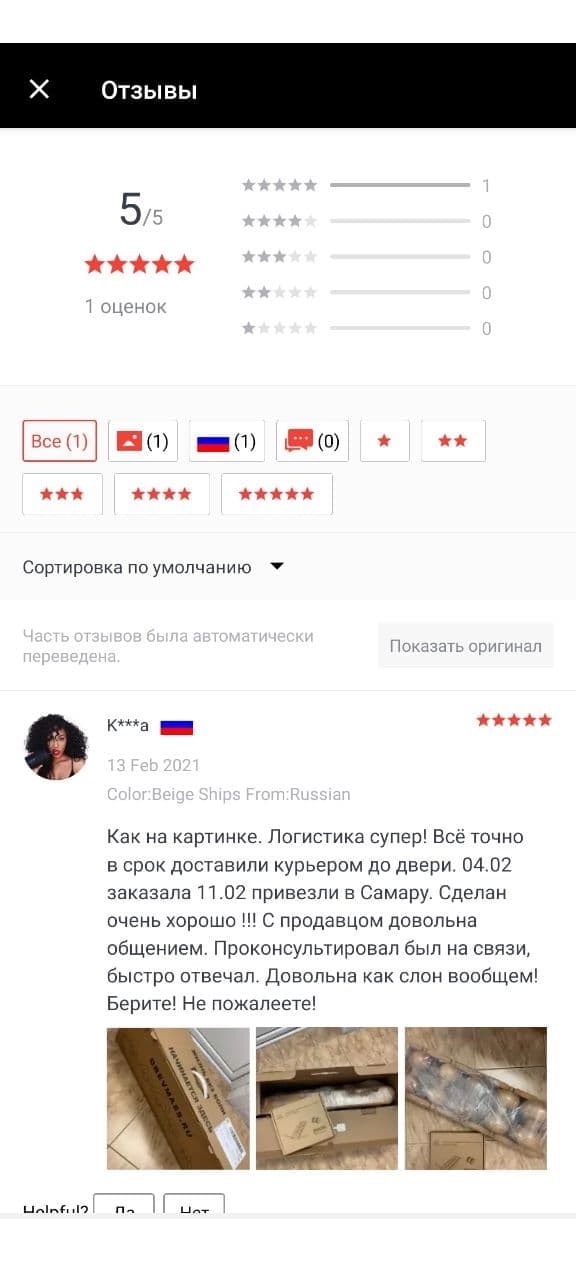The width and height of the screenshot is (576, 1280).
Task: Open the second review photo
Action: coord(327,1098)
